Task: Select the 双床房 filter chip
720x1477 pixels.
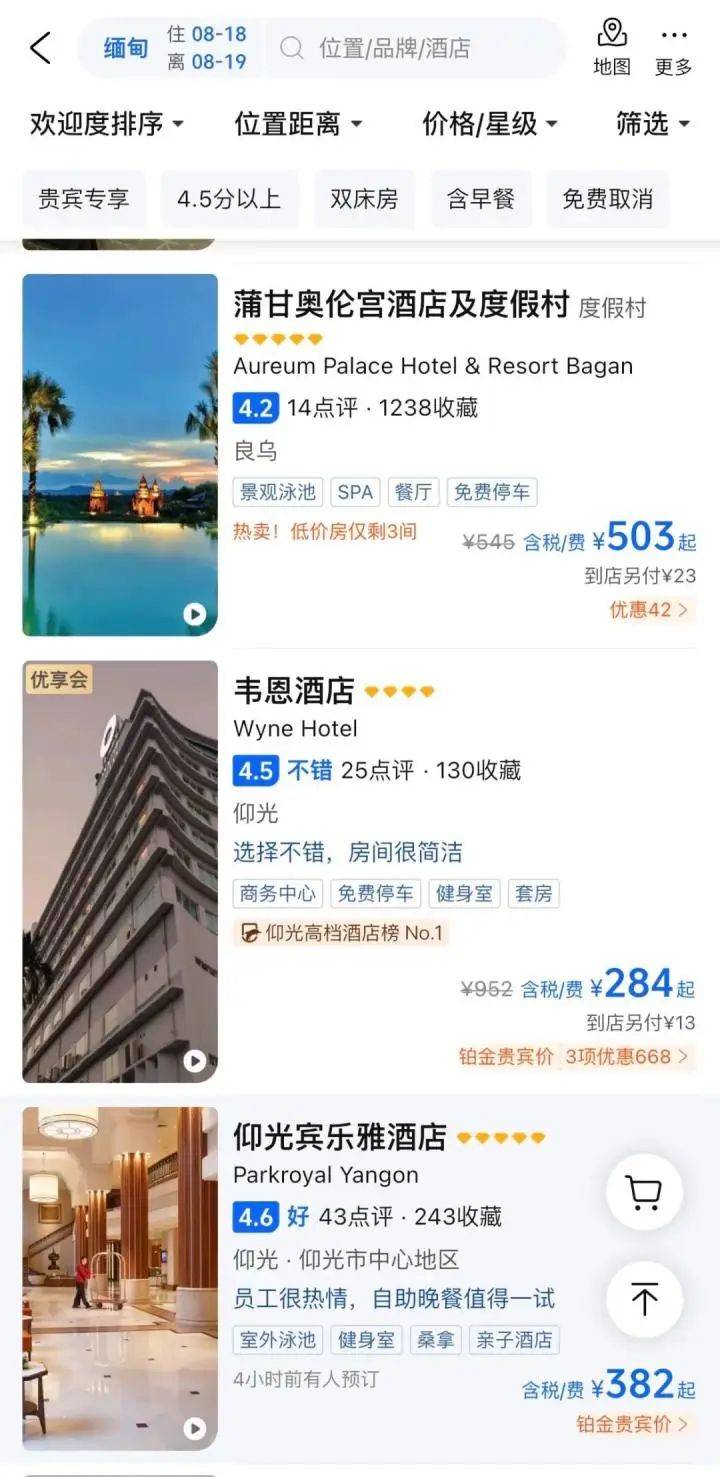Action: (364, 199)
